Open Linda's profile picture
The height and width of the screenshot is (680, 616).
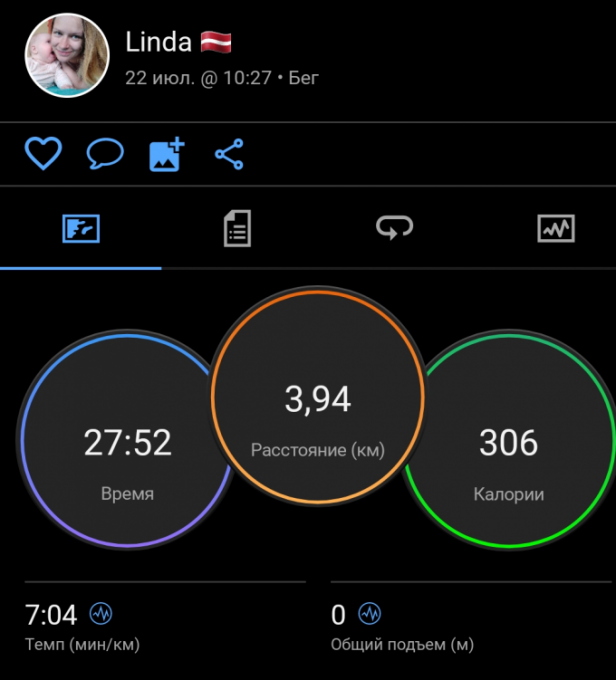coord(66,56)
